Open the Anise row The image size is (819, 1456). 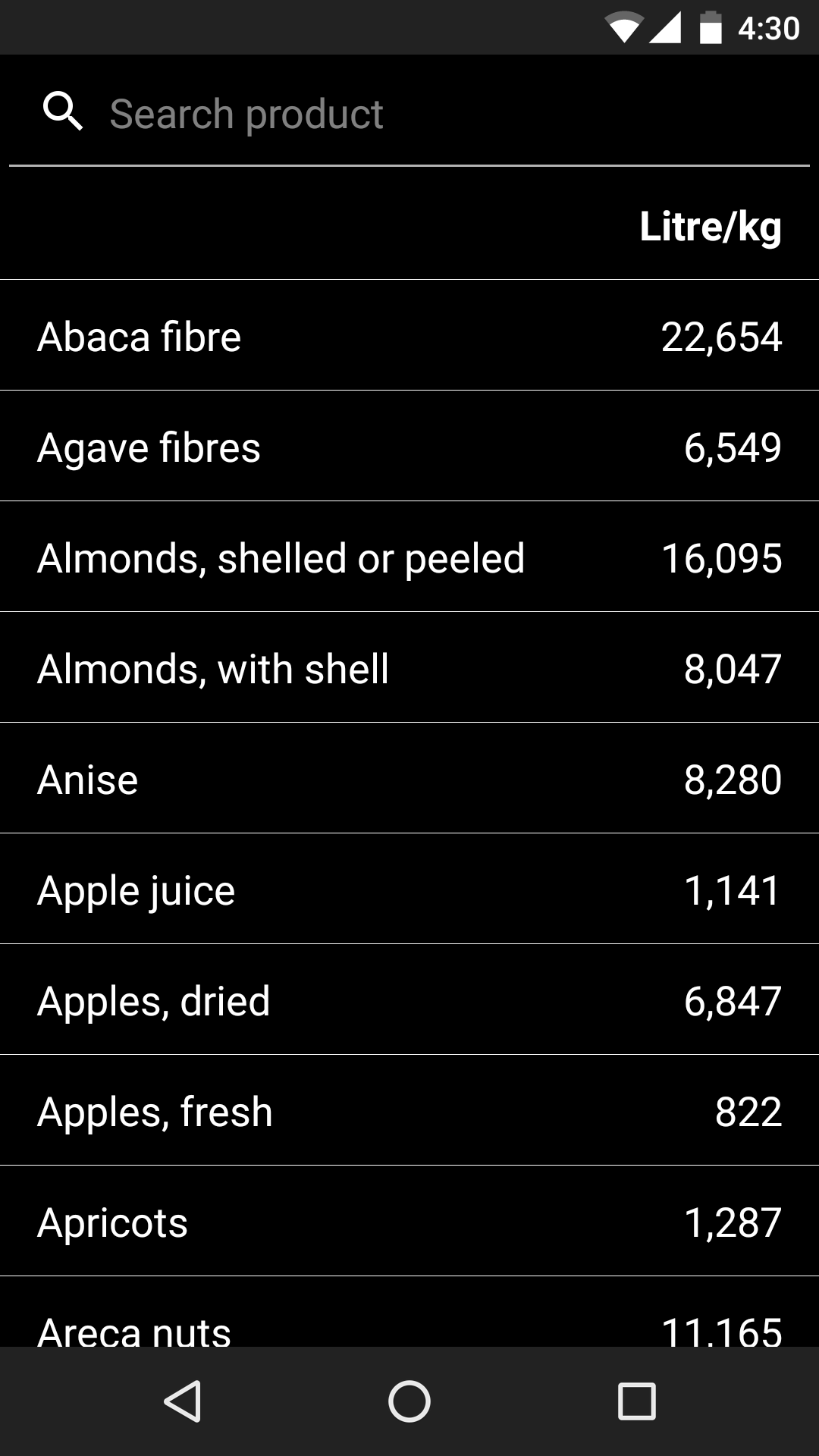(x=409, y=778)
